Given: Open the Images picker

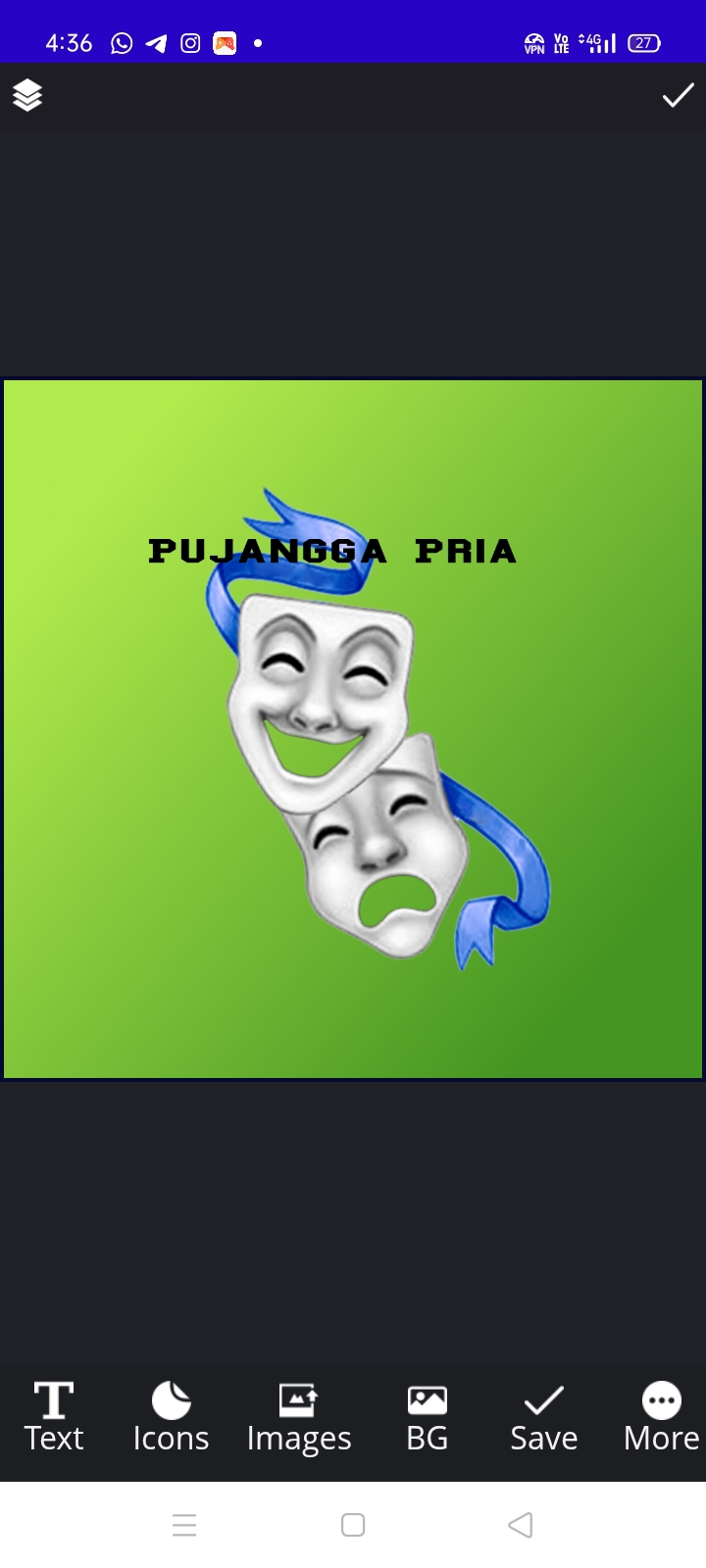Looking at the screenshot, I should [x=299, y=1417].
